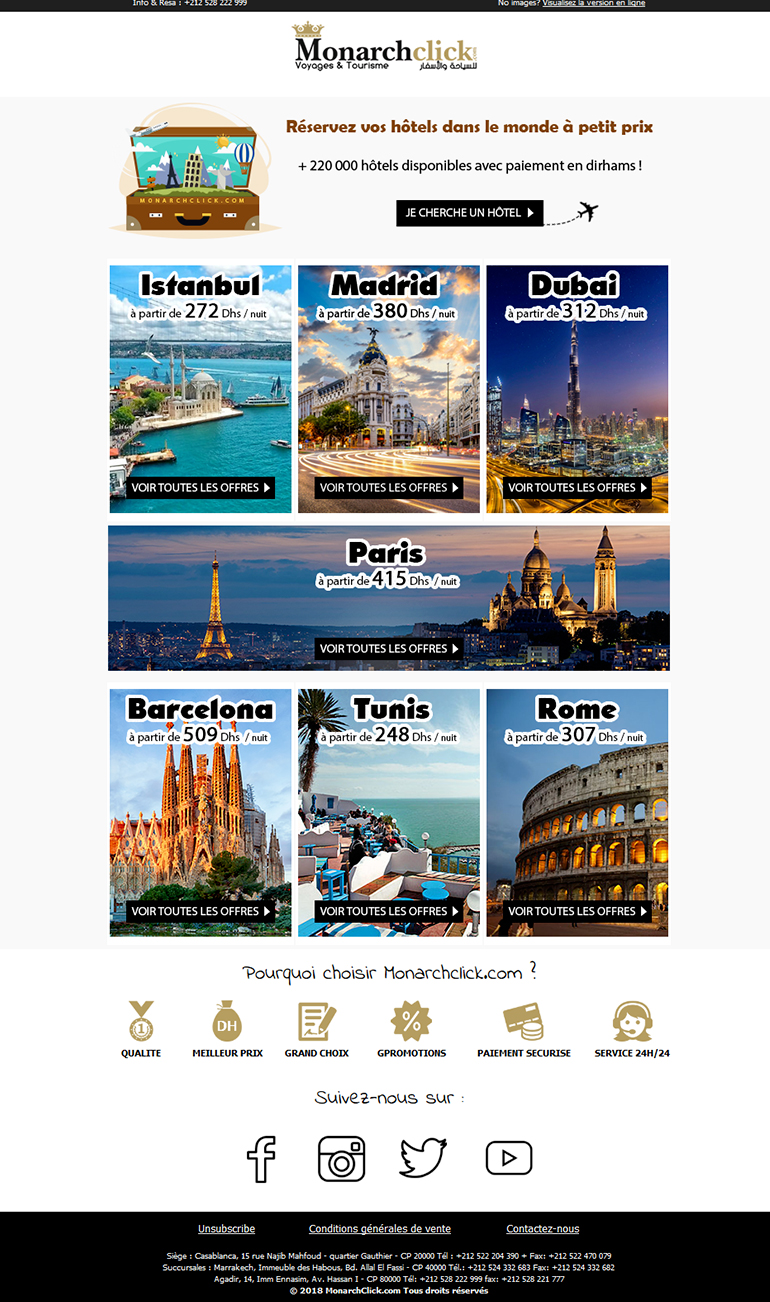Open the Twitter profile

423,1158
